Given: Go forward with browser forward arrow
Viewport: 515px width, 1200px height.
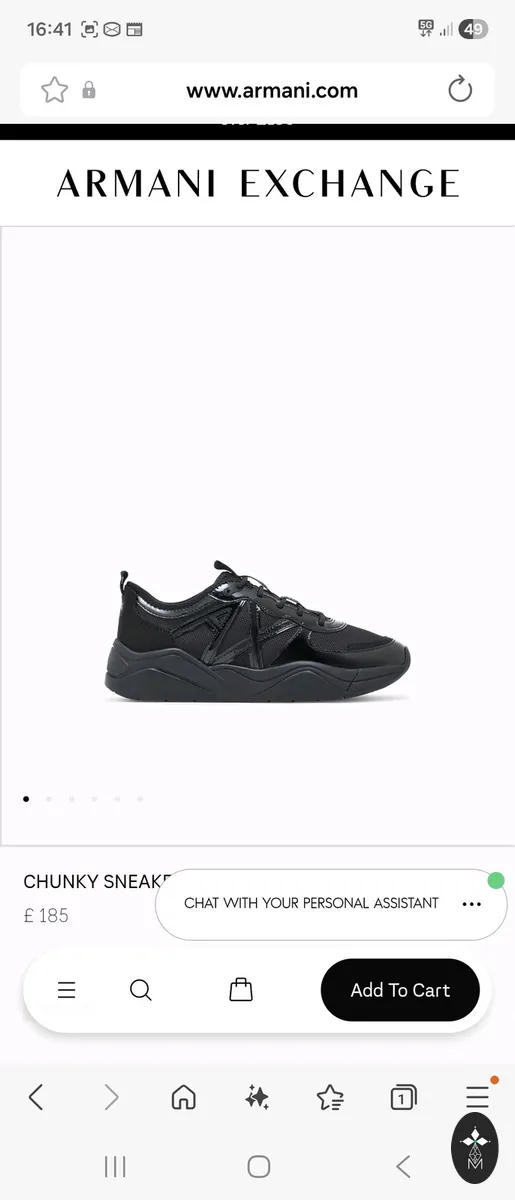Looking at the screenshot, I should [x=111, y=1098].
